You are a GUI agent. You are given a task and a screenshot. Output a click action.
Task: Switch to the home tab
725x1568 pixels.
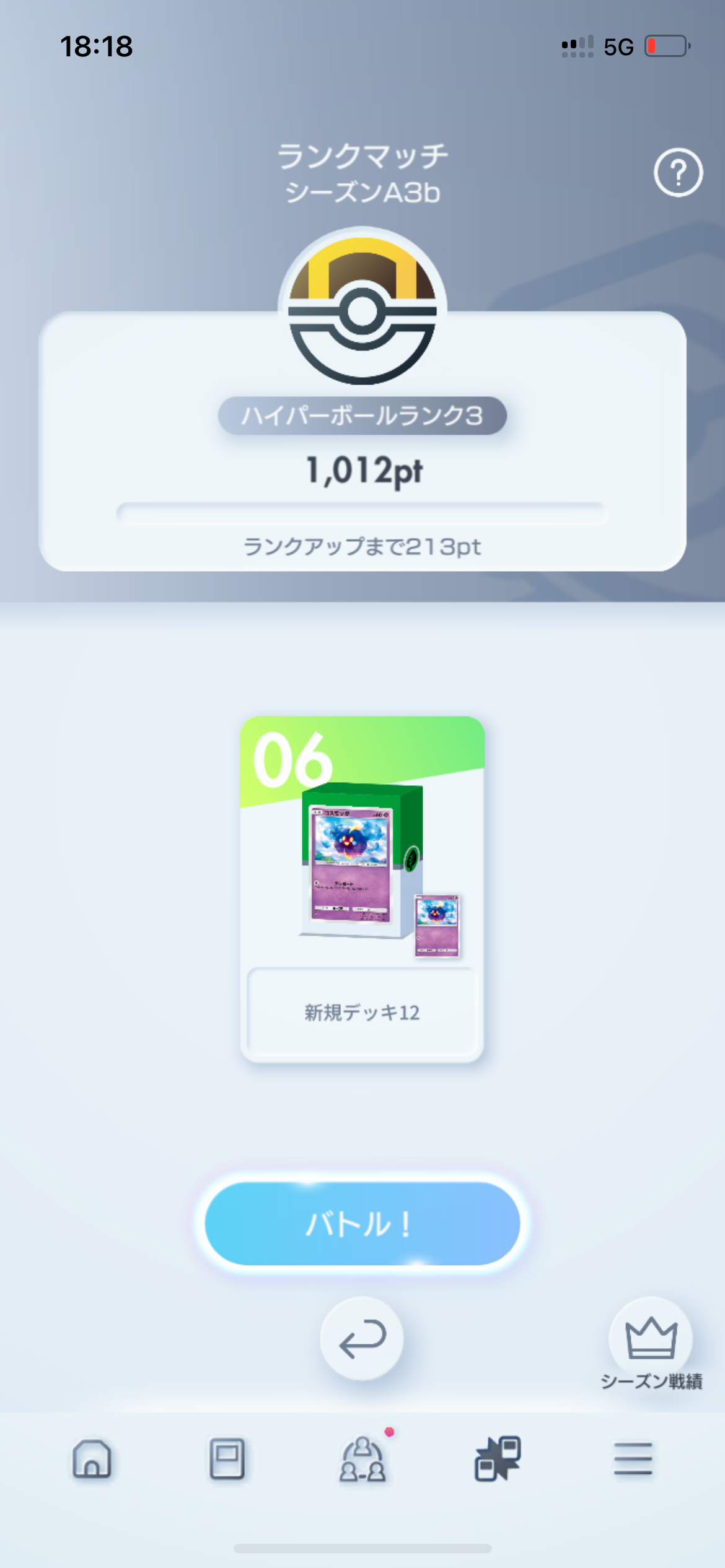point(92,1459)
